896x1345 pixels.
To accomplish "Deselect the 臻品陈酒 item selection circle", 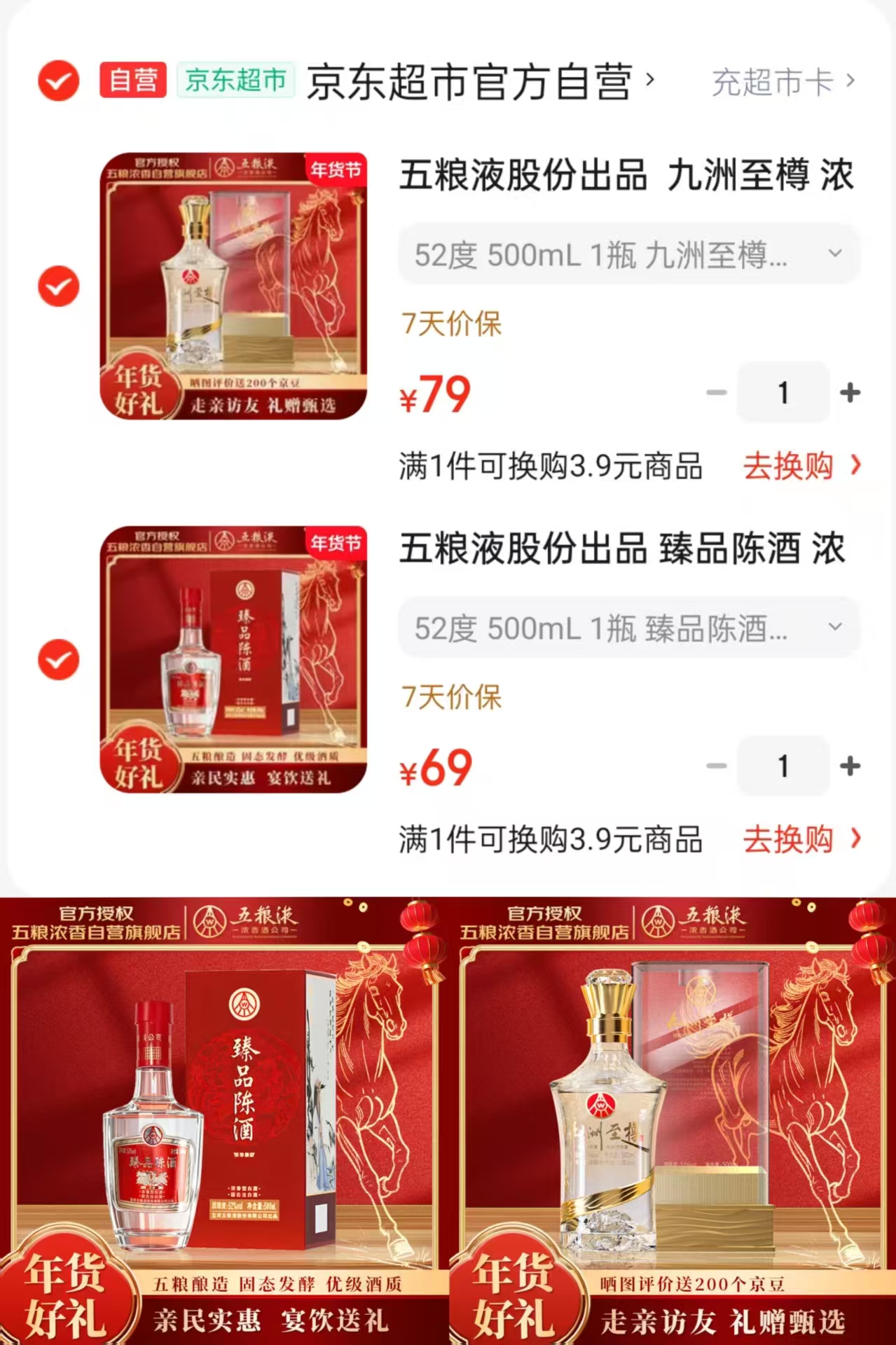I will [58, 659].
